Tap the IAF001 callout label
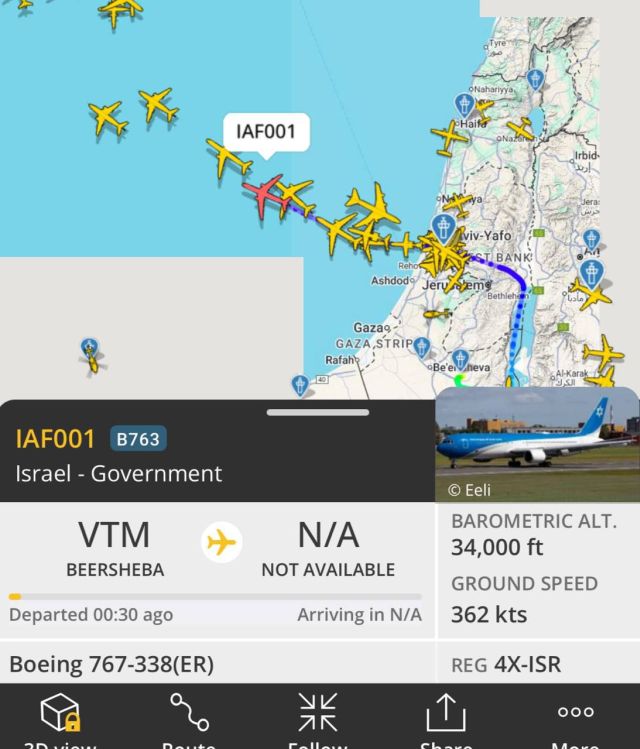640x749 pixels. coord(266,132)
